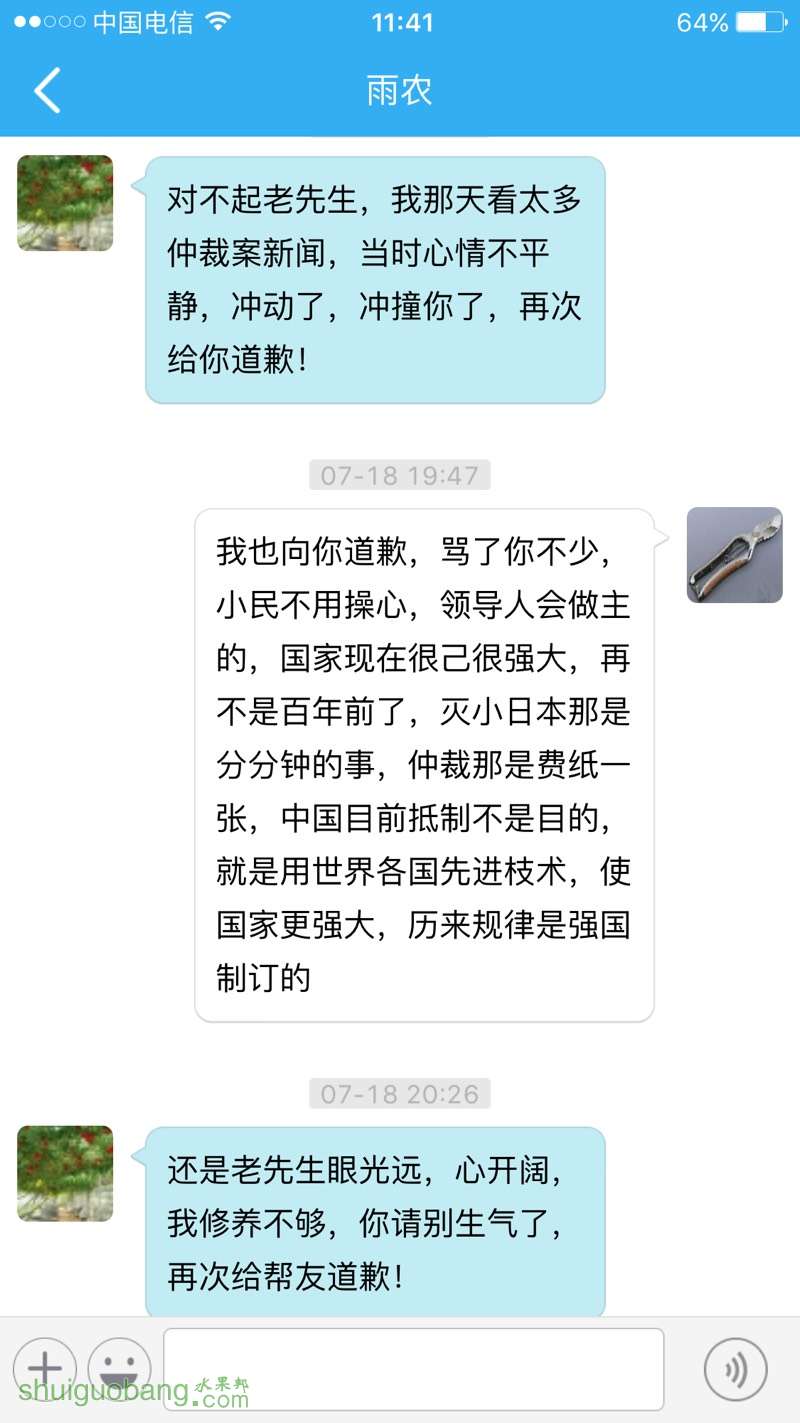Open my scissors avatar profile

(734, 555)
